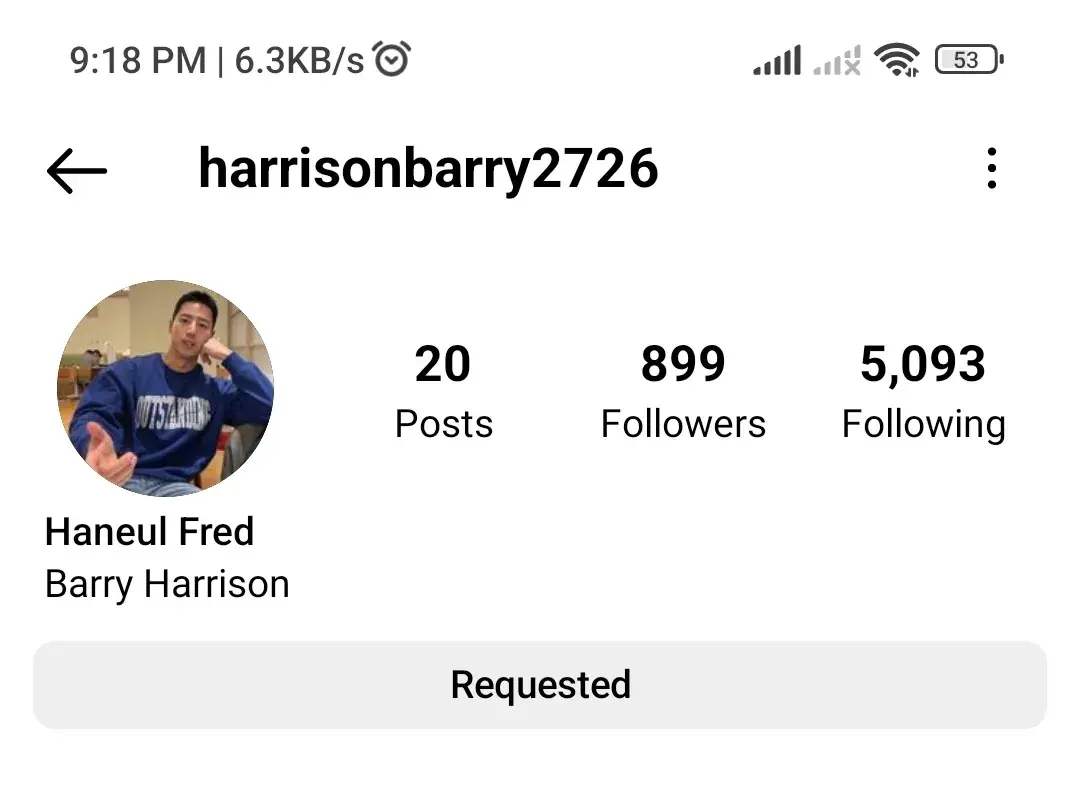Open the three-dot overflow menu

click(991, 169)
